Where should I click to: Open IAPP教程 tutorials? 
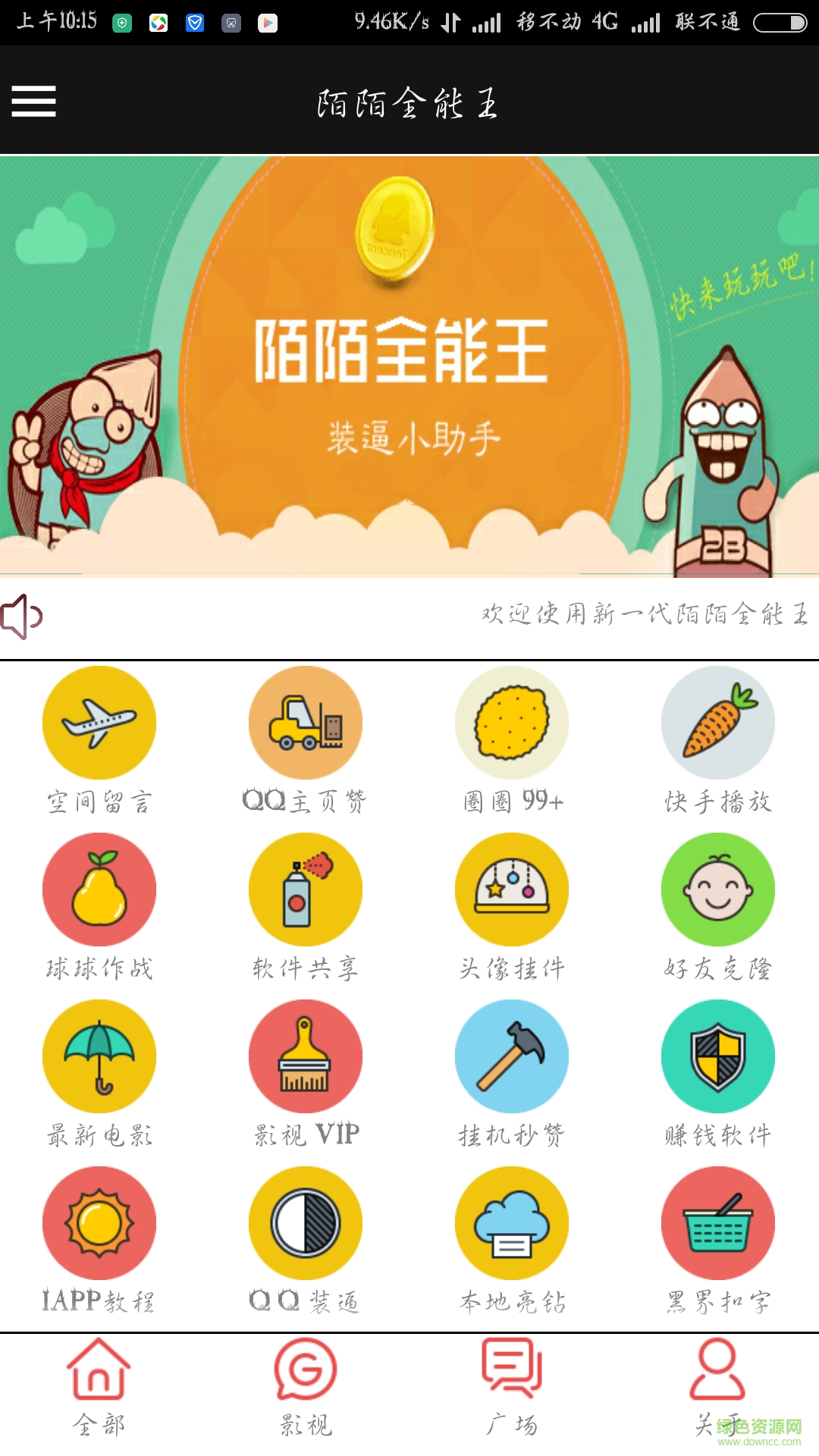tap(99, 1223)
